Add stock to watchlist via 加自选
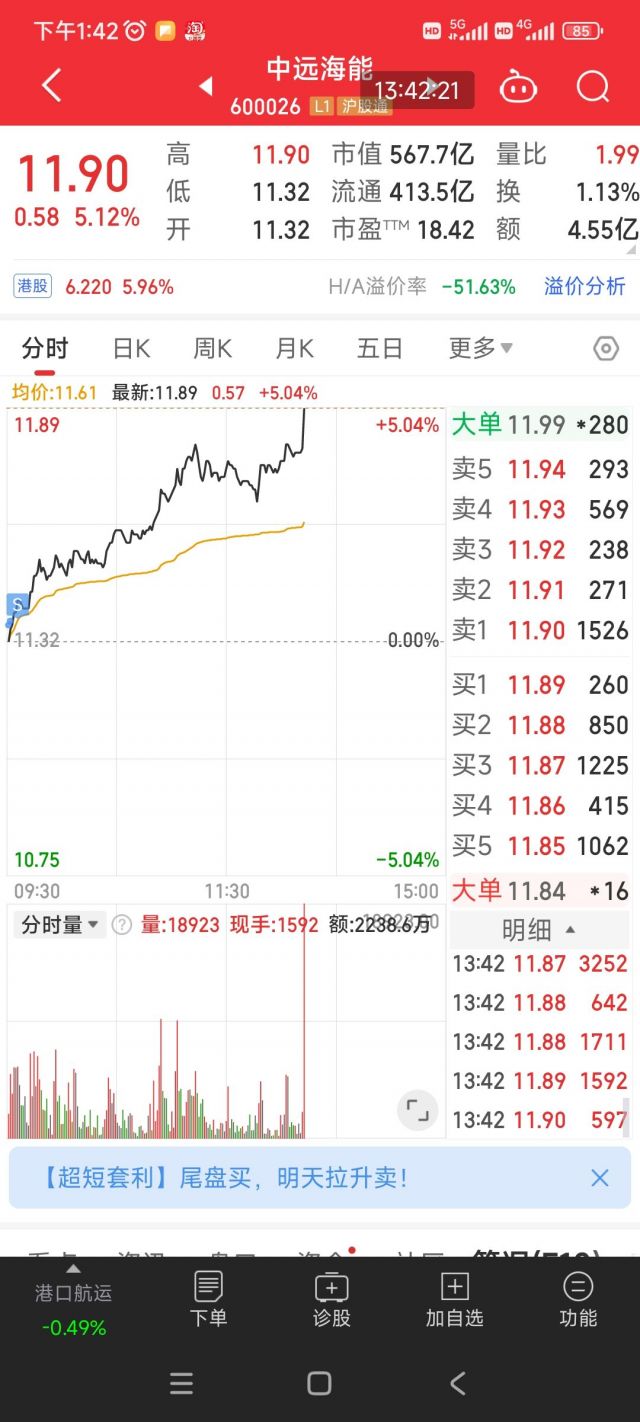Image resolution: width=640 pixels, height=1422 pixels. coord(454,1299)
